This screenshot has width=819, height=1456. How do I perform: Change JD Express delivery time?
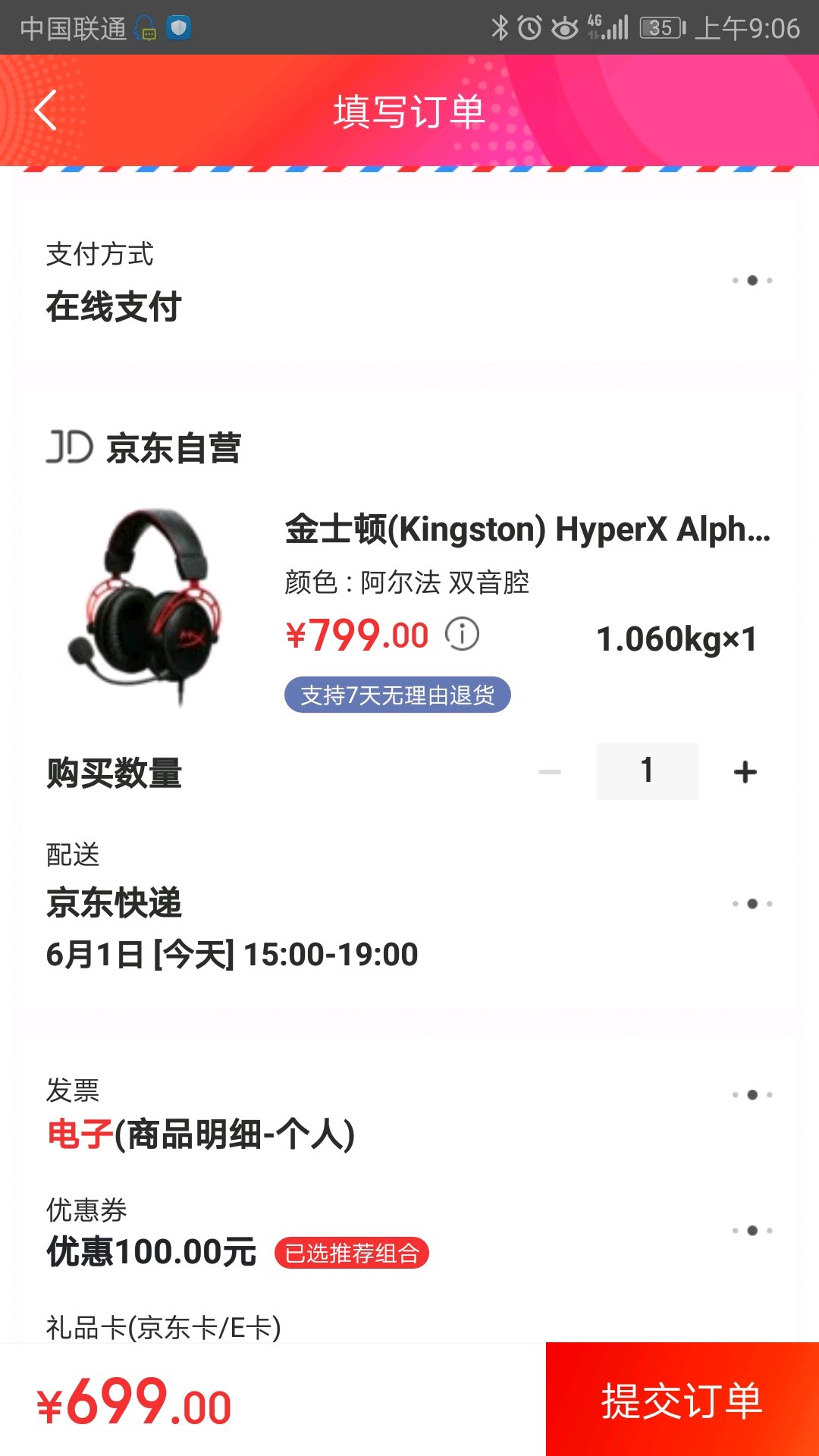(752, 904)
